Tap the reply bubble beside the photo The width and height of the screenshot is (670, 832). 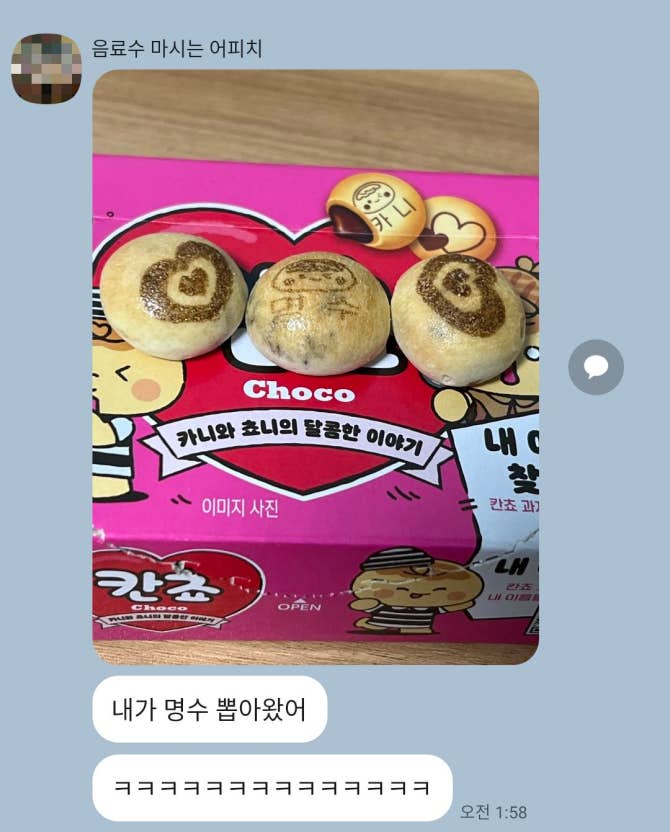595,367
